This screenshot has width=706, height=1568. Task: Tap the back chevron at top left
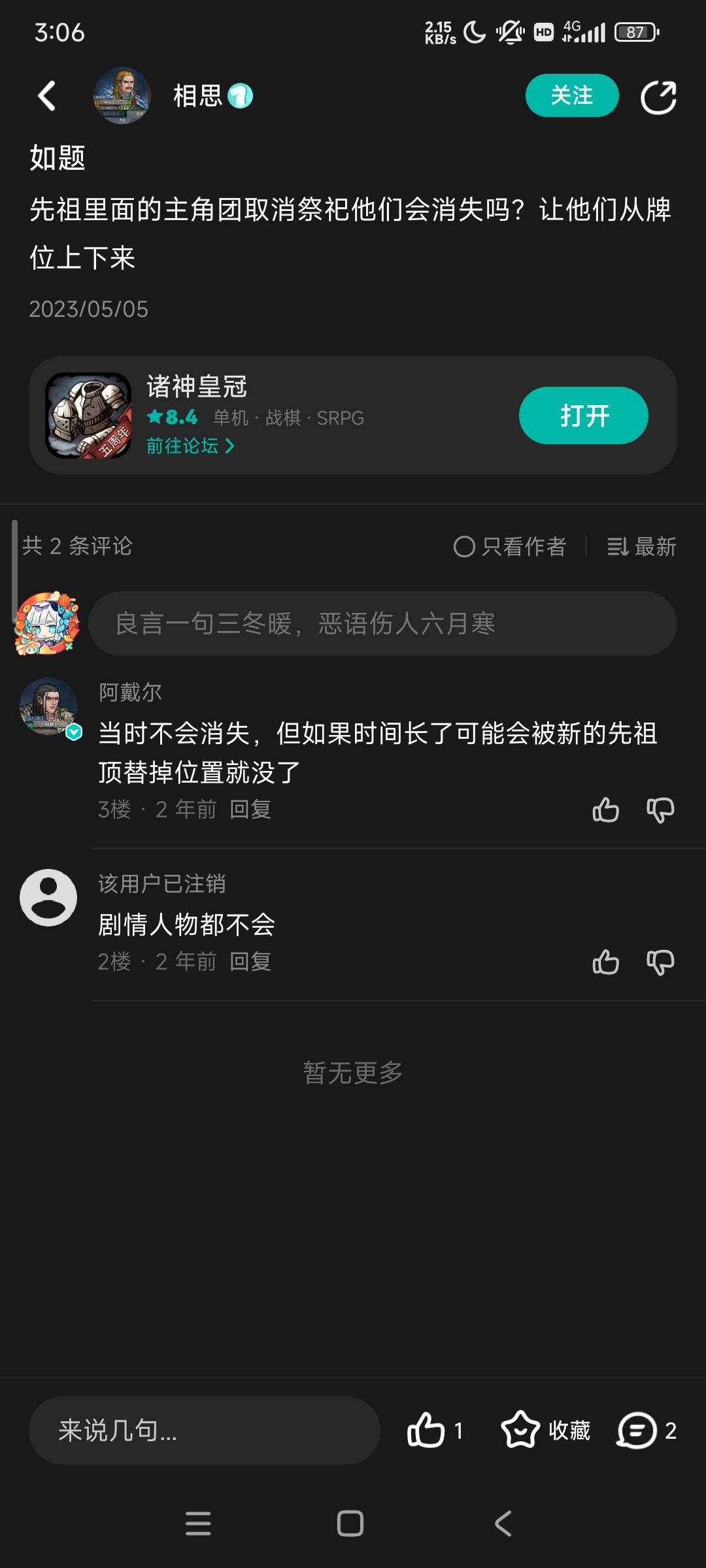tap(46, 95)
